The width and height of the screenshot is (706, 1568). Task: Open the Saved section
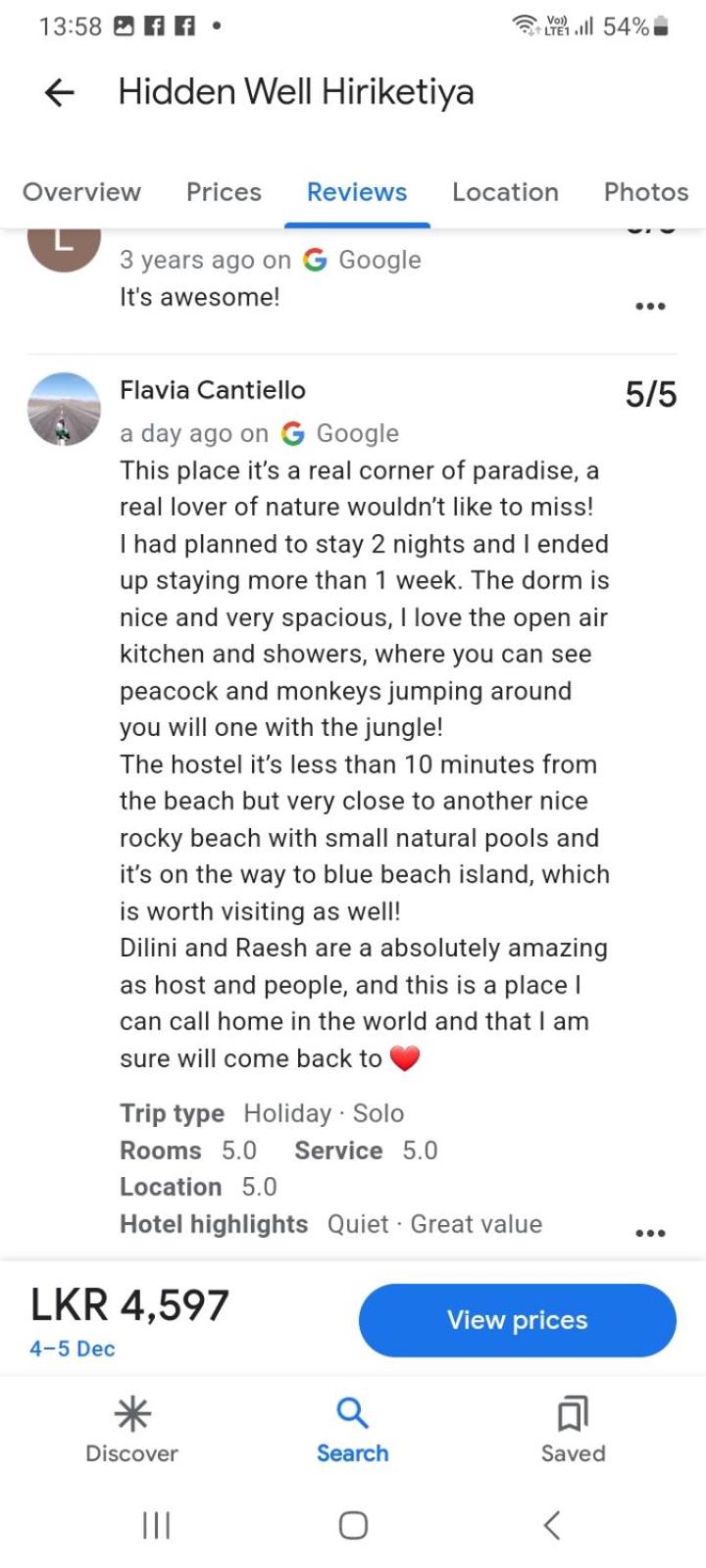[573, 1431]
